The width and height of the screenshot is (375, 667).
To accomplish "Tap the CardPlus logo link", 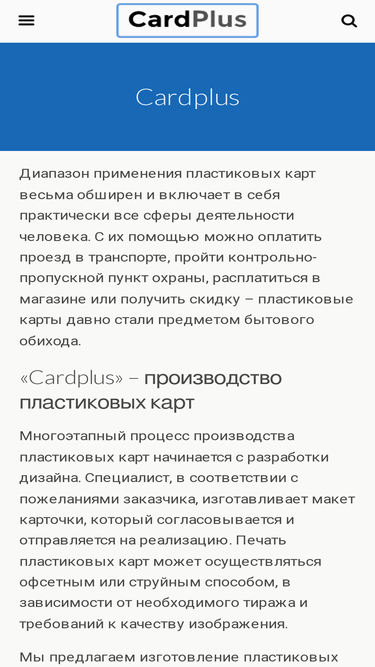I will [188, 20].
